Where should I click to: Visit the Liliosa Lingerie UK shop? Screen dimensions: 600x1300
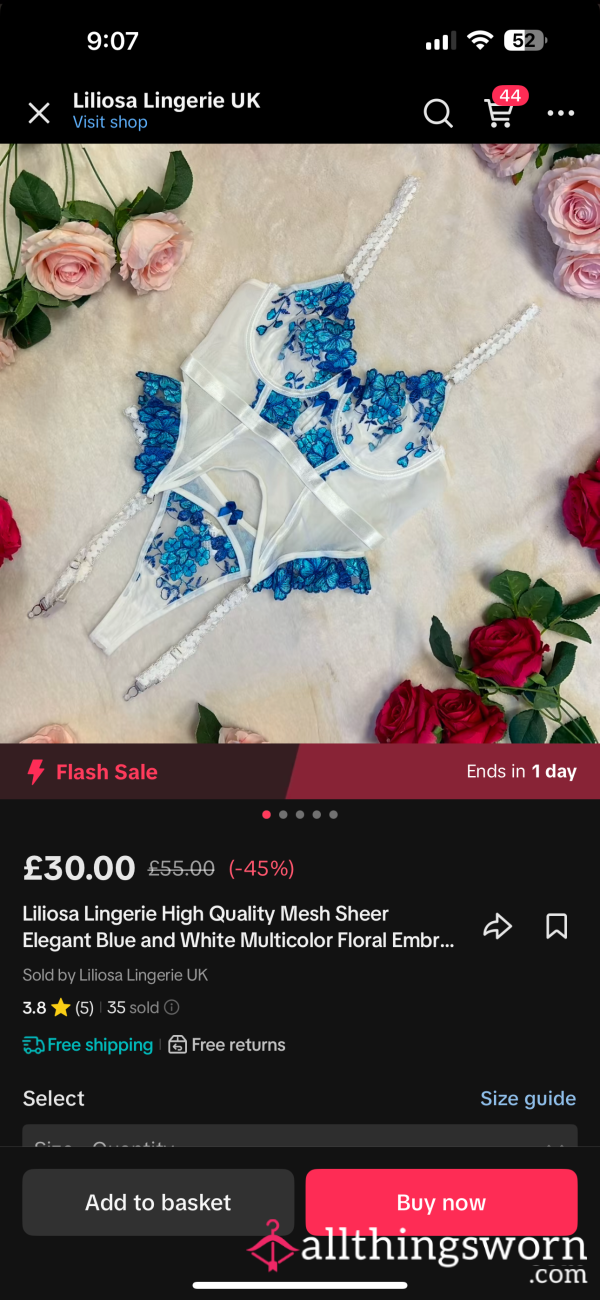110,122
